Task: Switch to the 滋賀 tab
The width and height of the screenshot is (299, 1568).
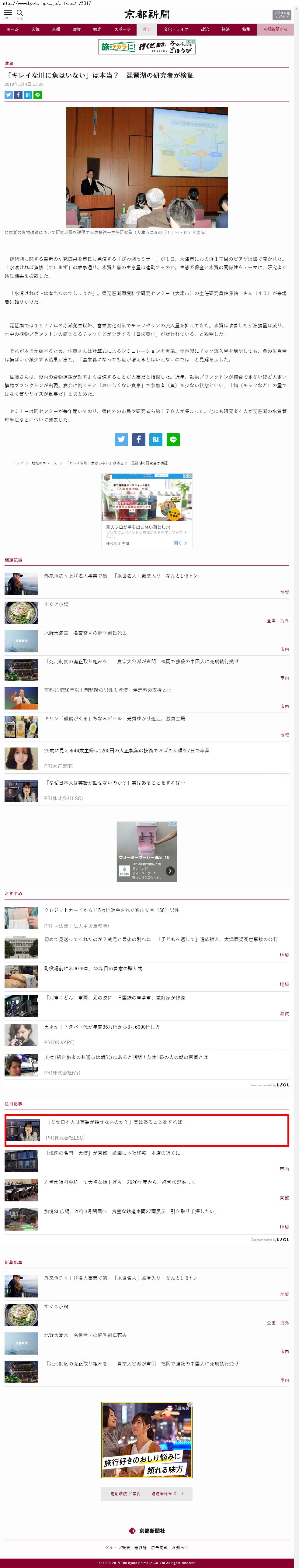Action: (x=76, y=29)
